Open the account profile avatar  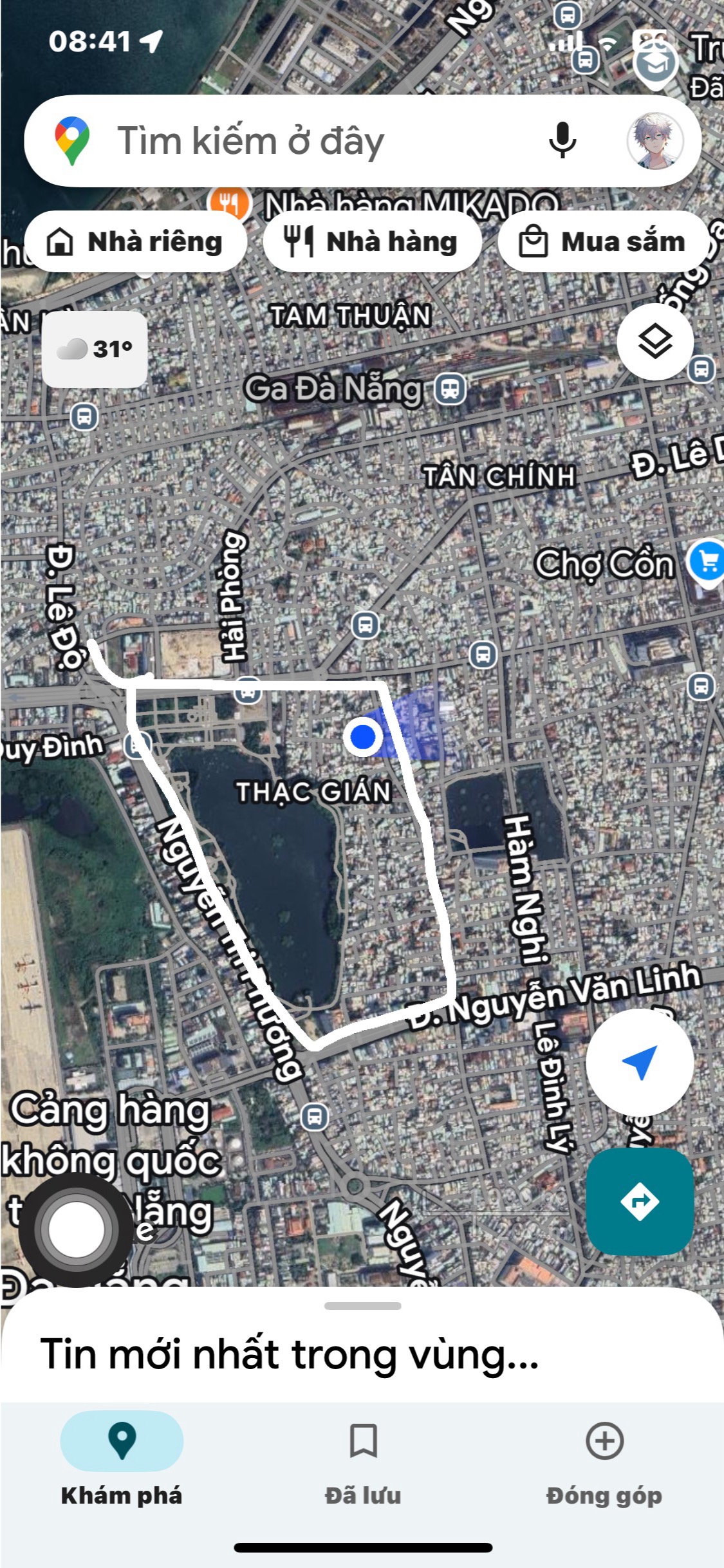click(654, 141)
